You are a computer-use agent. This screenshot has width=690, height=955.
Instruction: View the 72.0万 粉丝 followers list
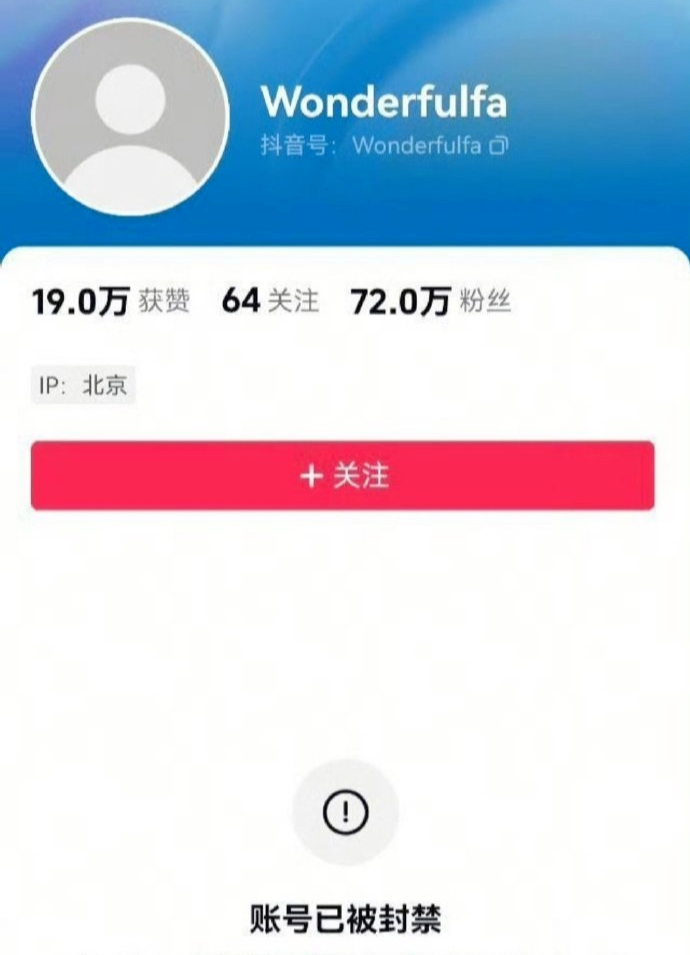point(431,301)
